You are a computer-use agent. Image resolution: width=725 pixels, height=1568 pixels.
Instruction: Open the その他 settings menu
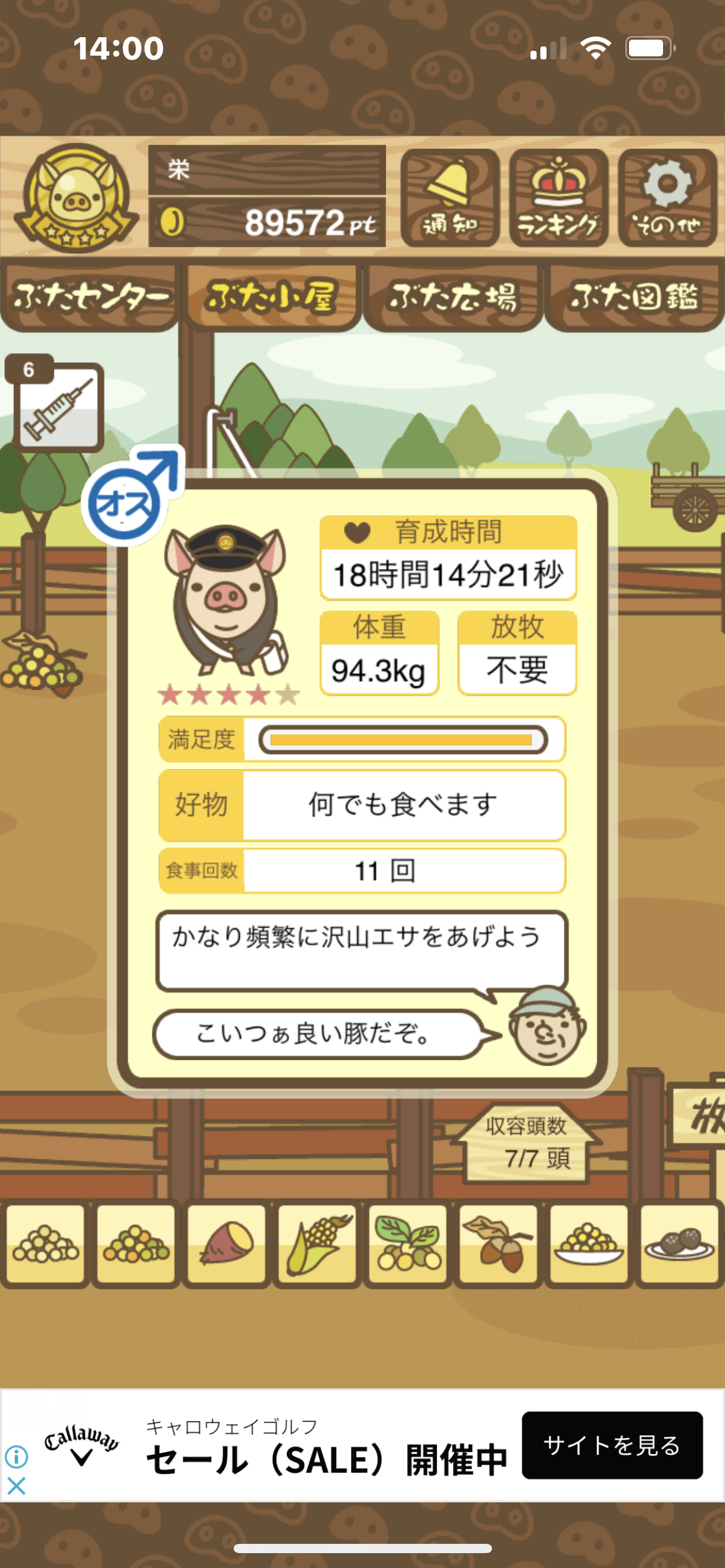point(667,198)
